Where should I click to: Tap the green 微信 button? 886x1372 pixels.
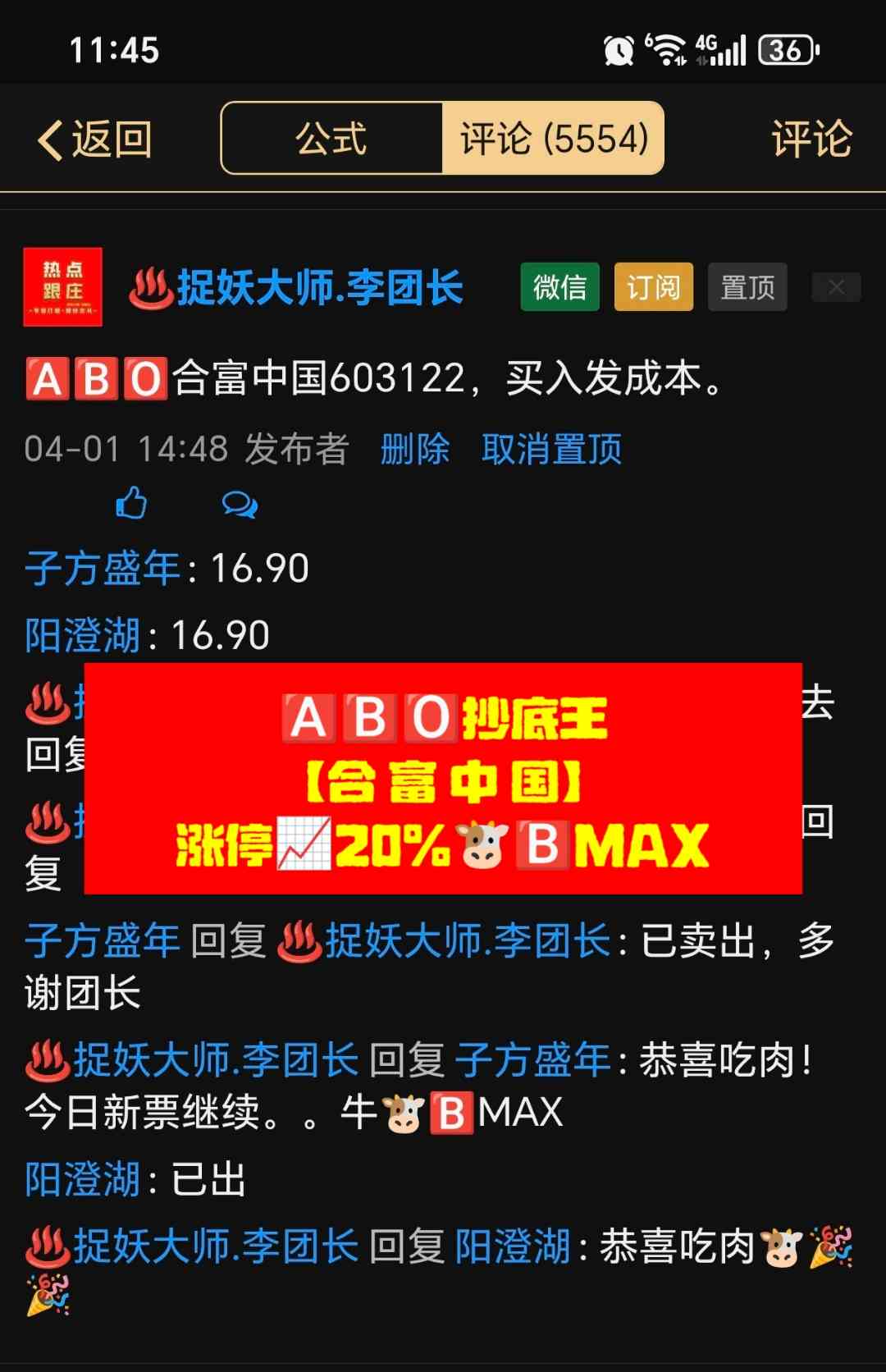tap(559, 287)
